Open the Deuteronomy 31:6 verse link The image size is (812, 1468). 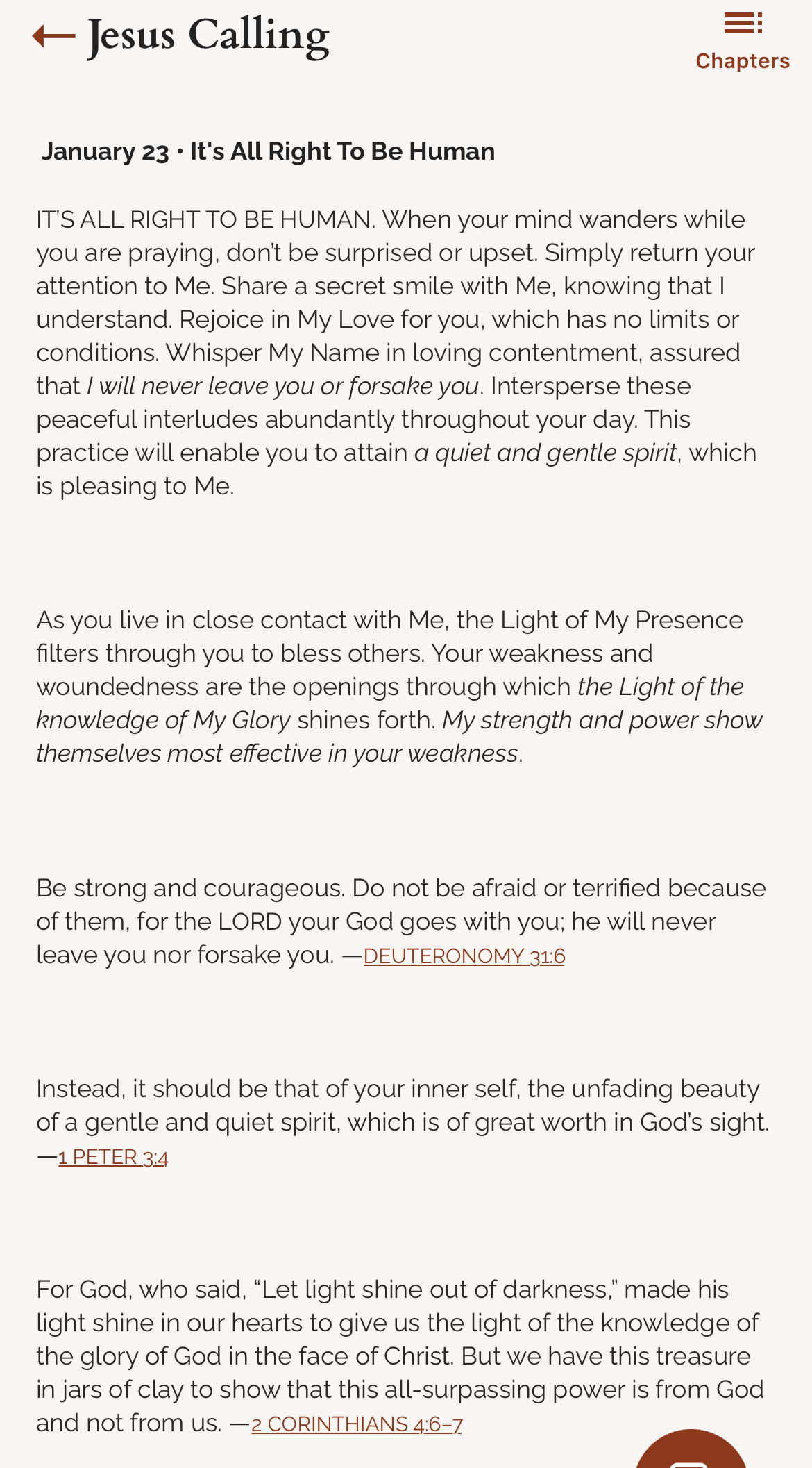click(464, 956)
